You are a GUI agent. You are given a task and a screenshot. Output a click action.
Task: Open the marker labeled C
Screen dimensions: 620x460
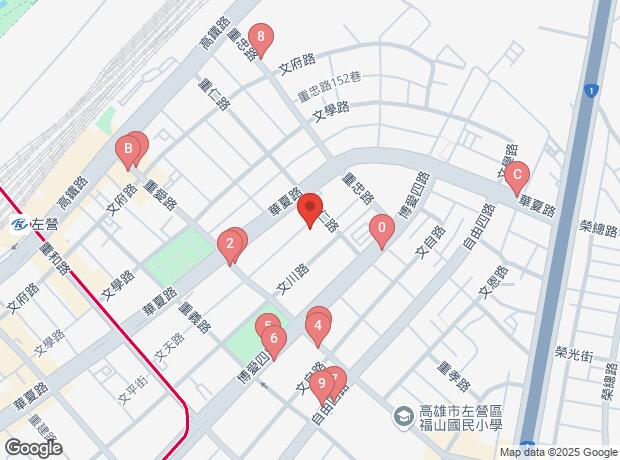point(516,179)
